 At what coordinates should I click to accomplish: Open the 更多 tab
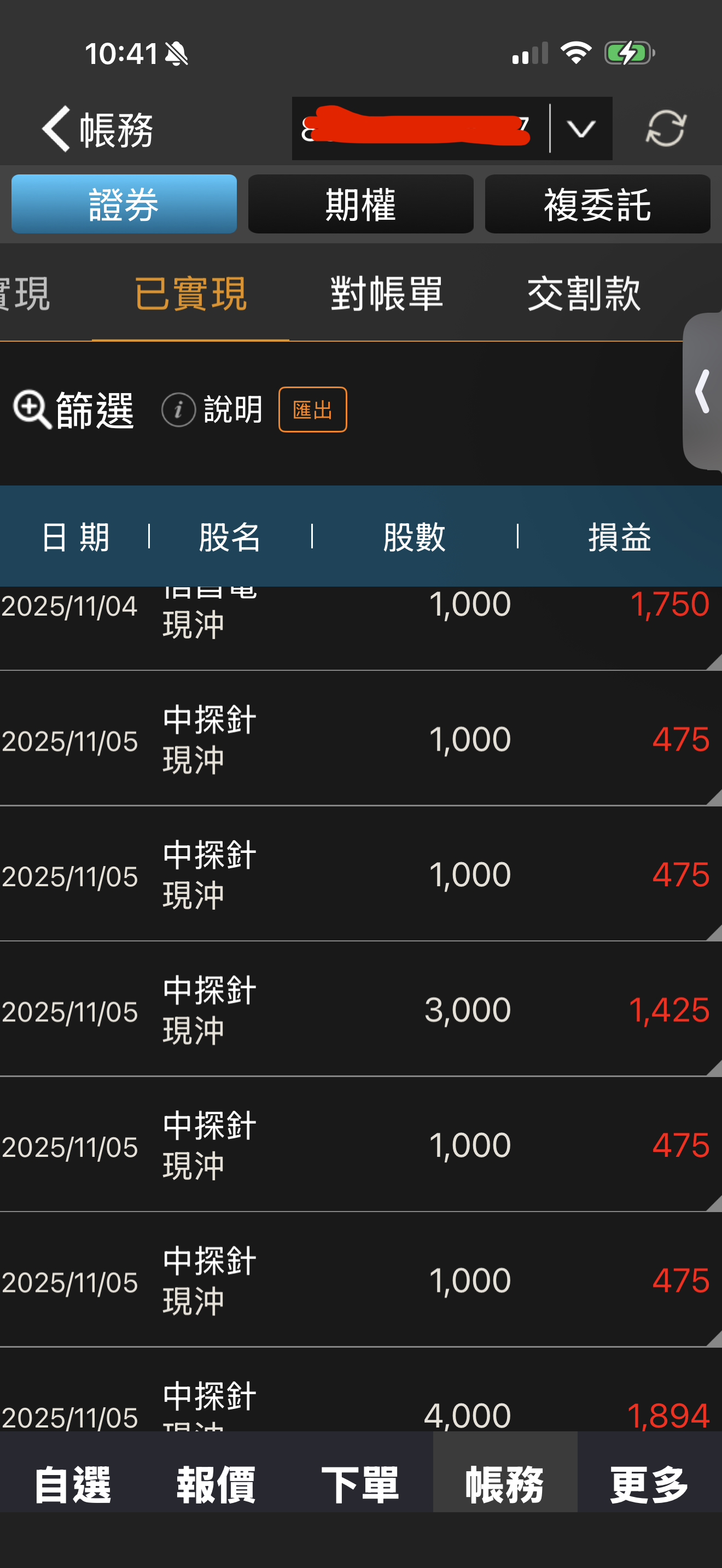point(649,1484)
